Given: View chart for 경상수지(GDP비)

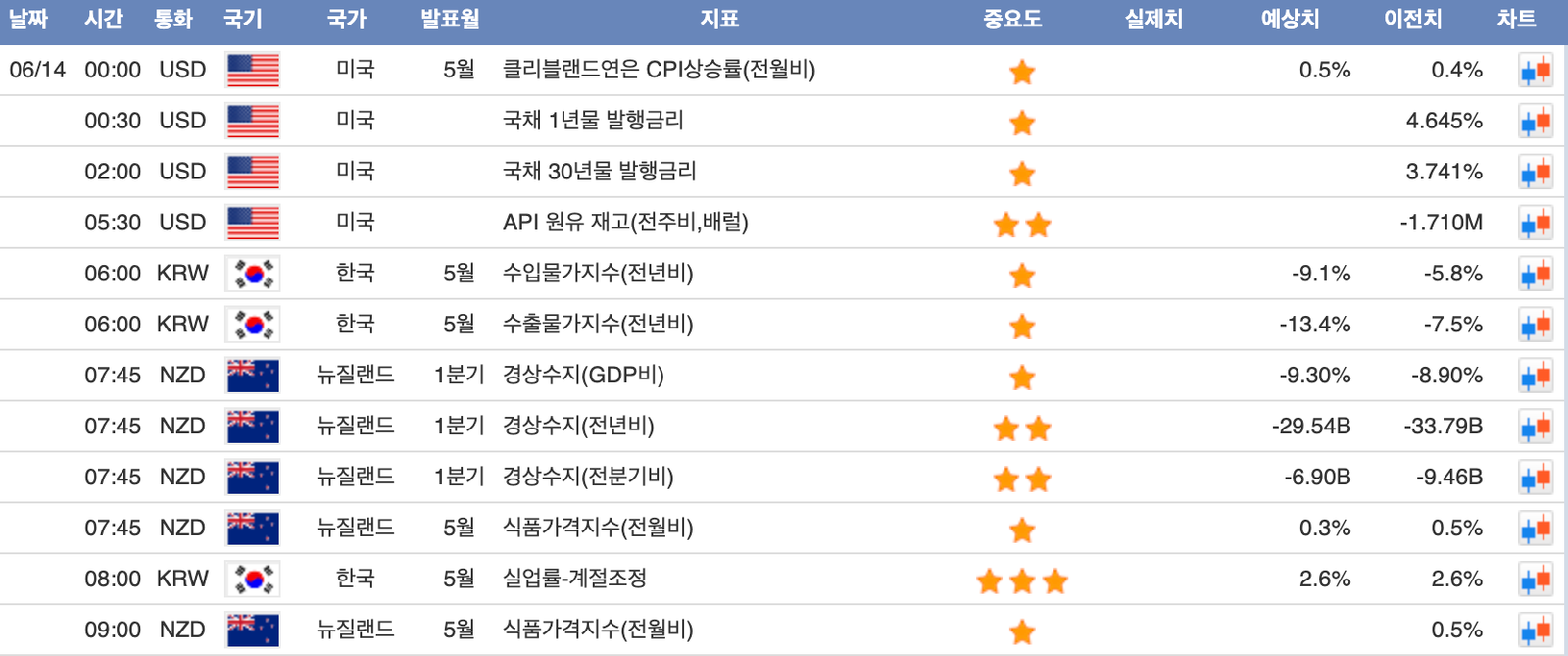Looking at the screenshot, I should coord(1536,377).
